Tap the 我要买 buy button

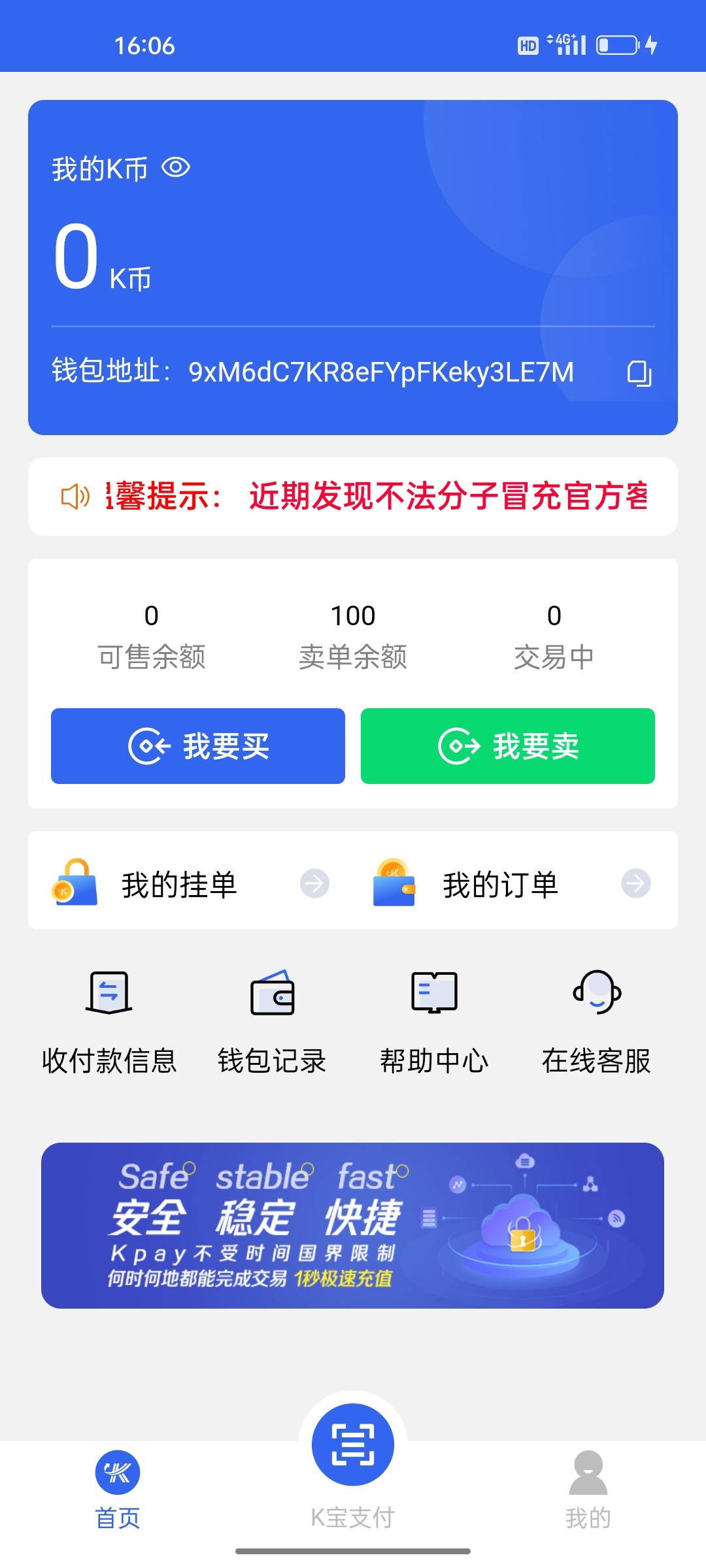point(198,746)
